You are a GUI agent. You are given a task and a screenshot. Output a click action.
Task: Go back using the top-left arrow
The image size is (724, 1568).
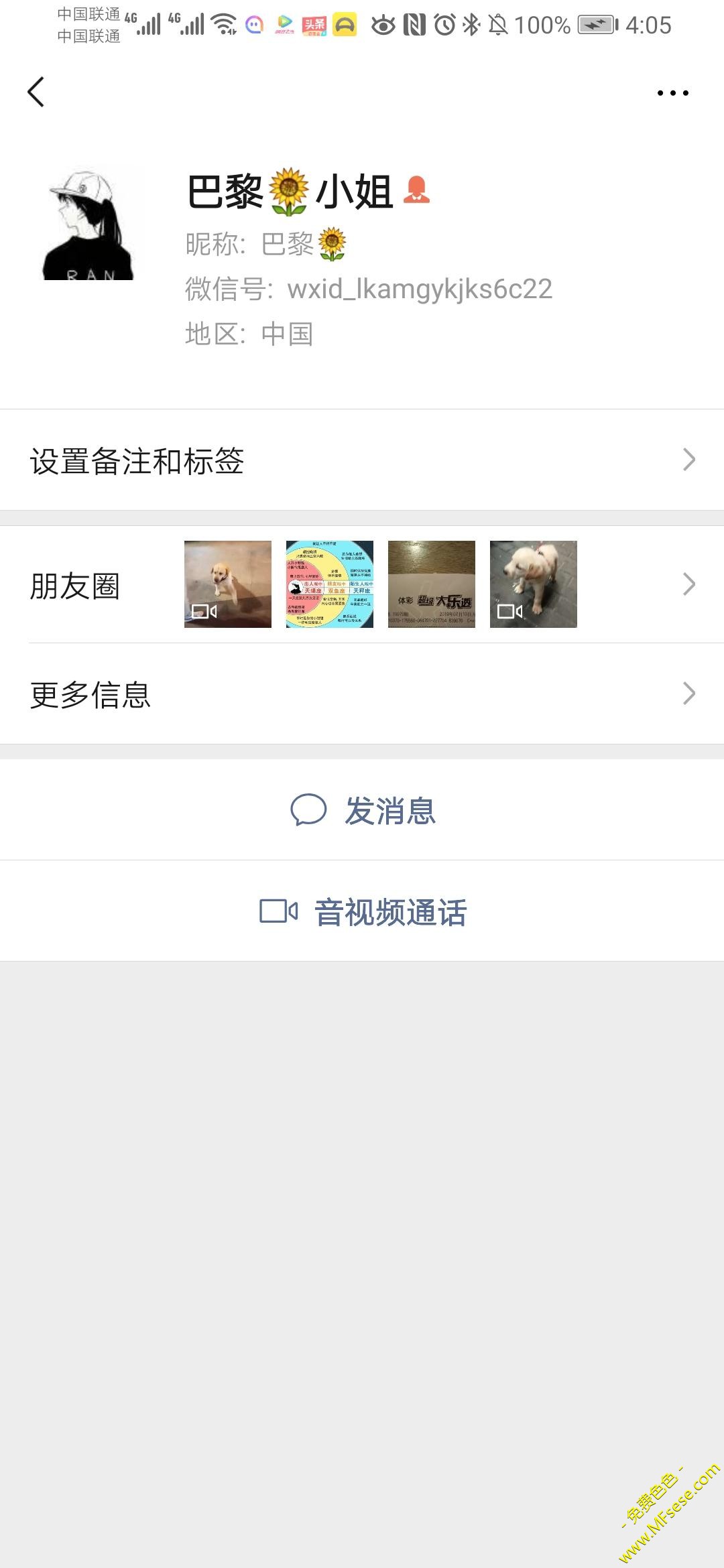point(36,92)
